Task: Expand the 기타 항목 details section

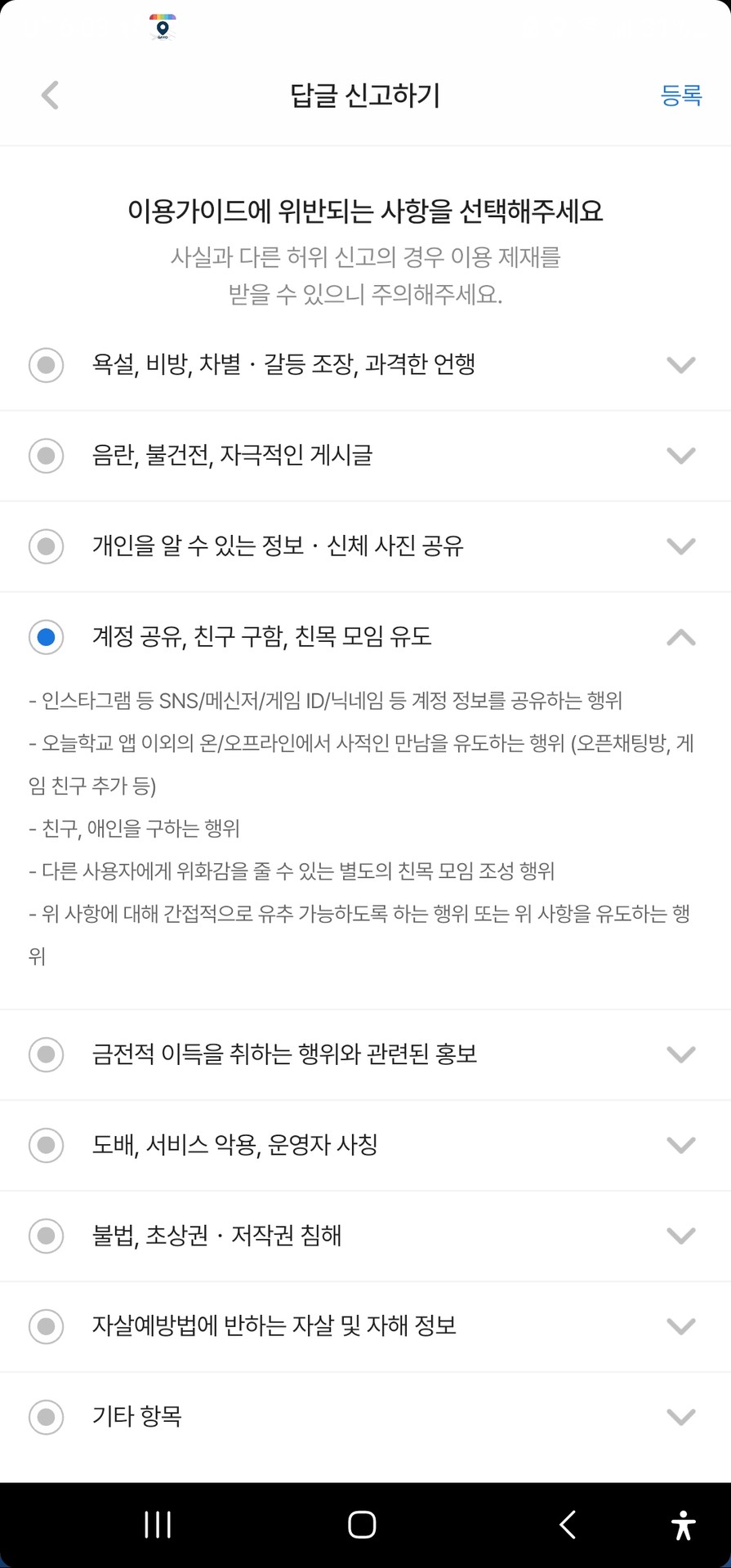Action: [680, 1418]
